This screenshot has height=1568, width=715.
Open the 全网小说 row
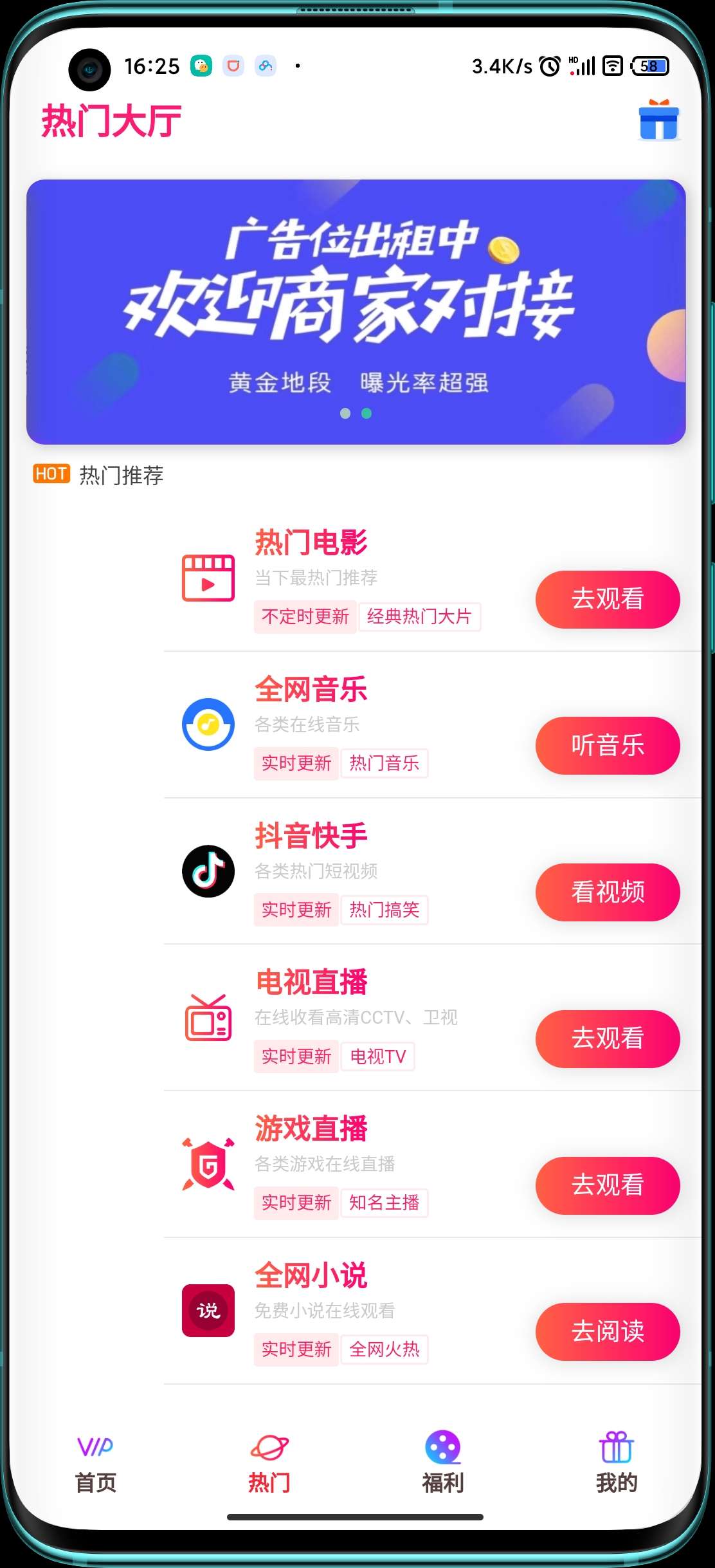pyautogui.click(x=432, y=1311)
